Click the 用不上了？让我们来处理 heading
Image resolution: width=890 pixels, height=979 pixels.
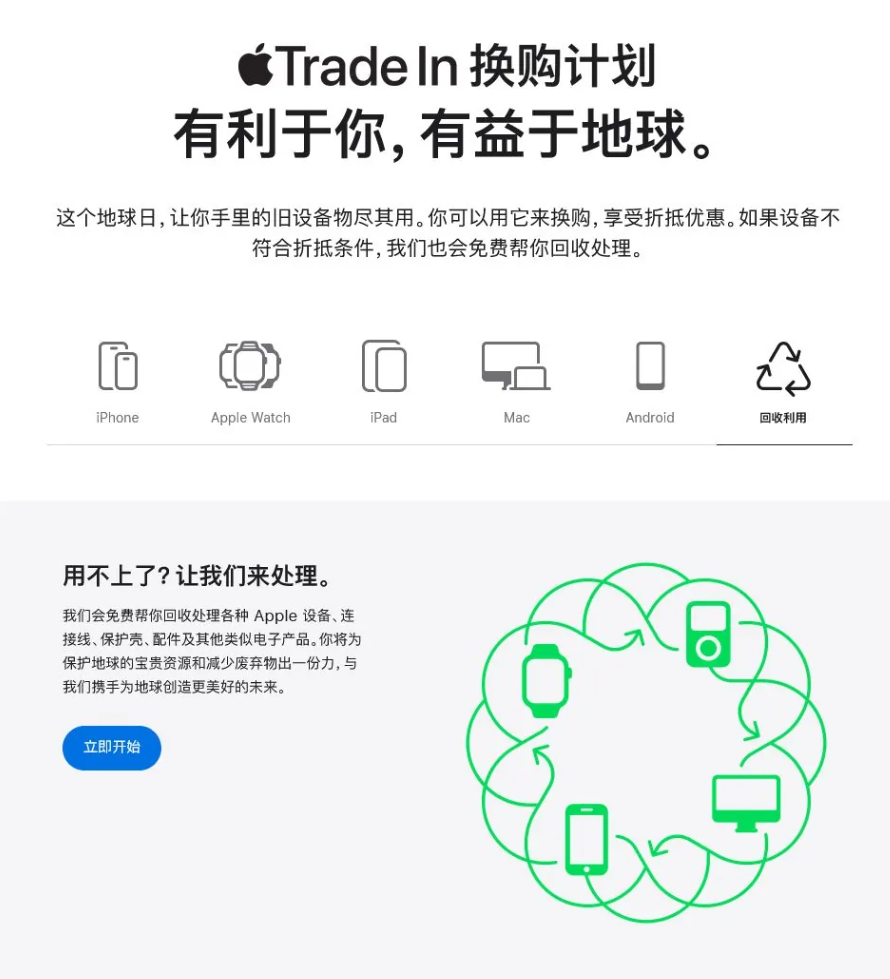coord(196,577)
